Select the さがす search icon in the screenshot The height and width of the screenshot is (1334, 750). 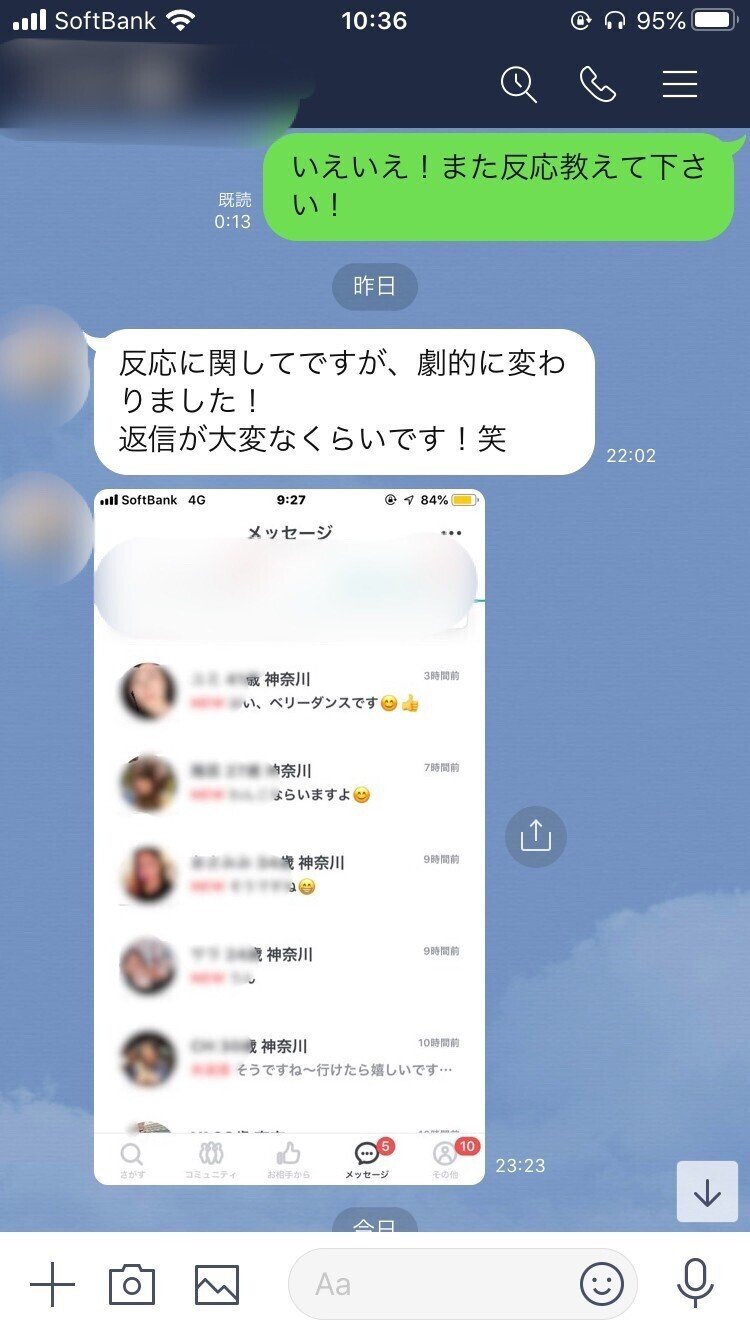click(x=131, y=1153)
